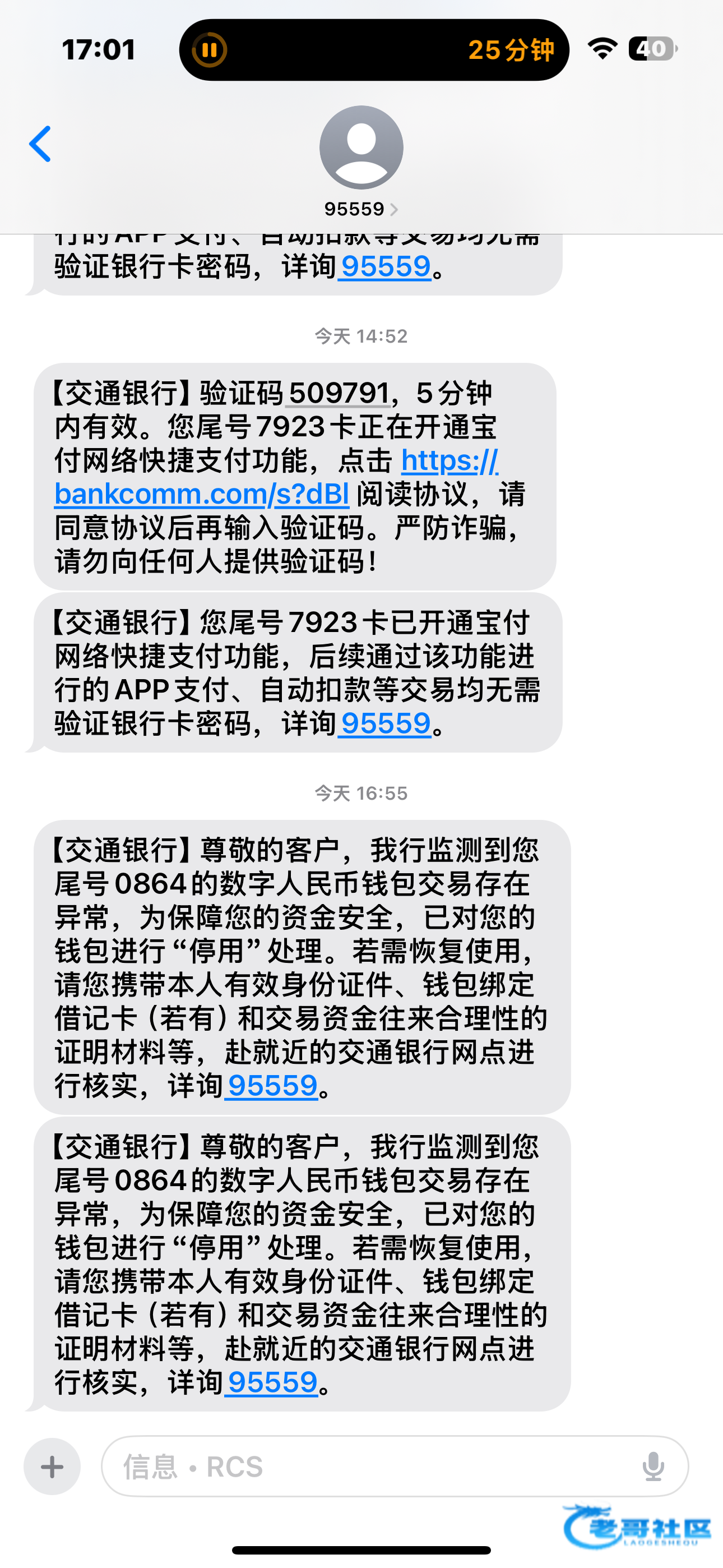Open the paused timer in Dynamic Island
The image size is (723, 1568).
[x=374, y=50]
